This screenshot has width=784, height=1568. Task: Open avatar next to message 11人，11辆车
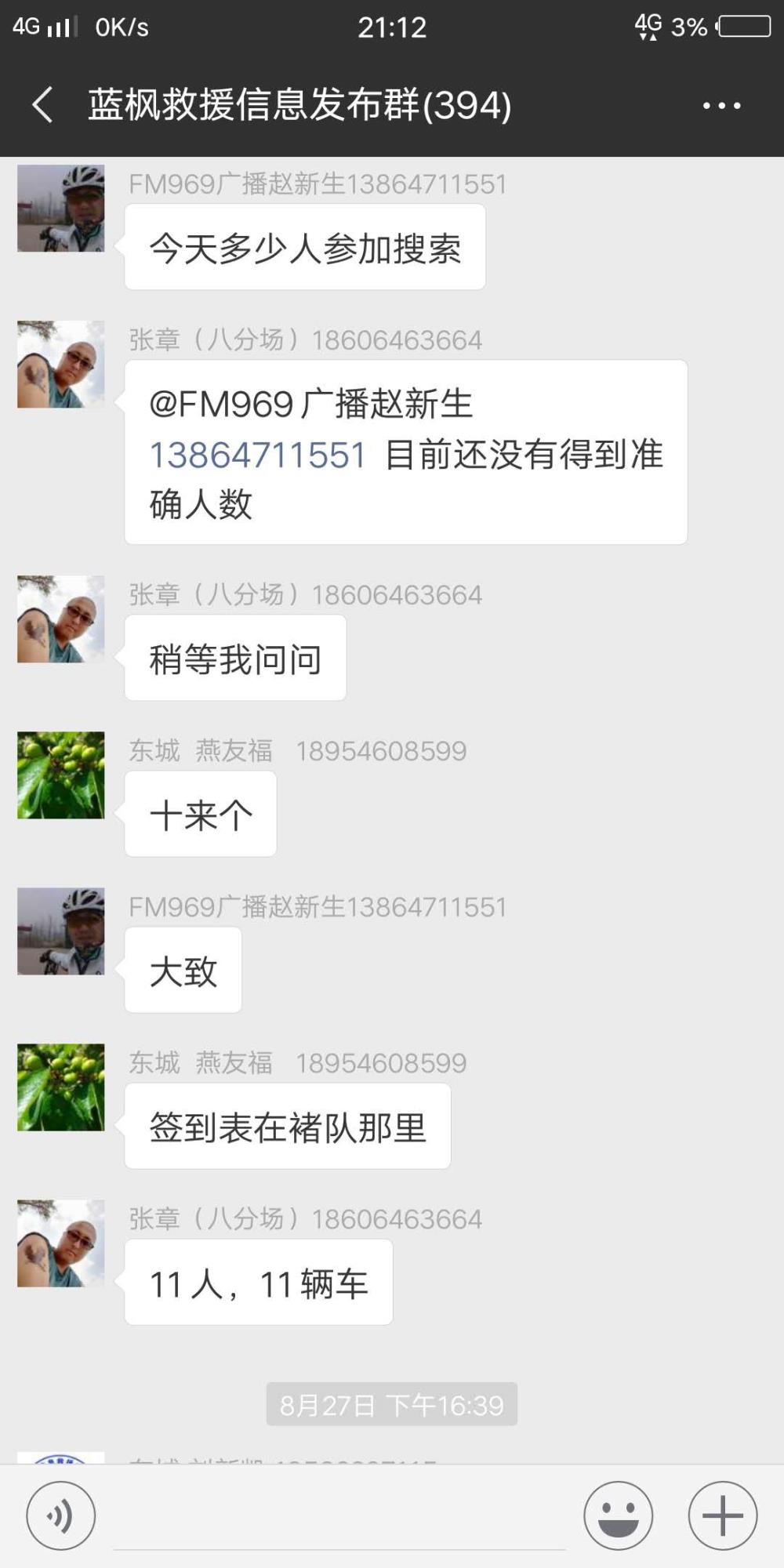(x=61, y=1243)
